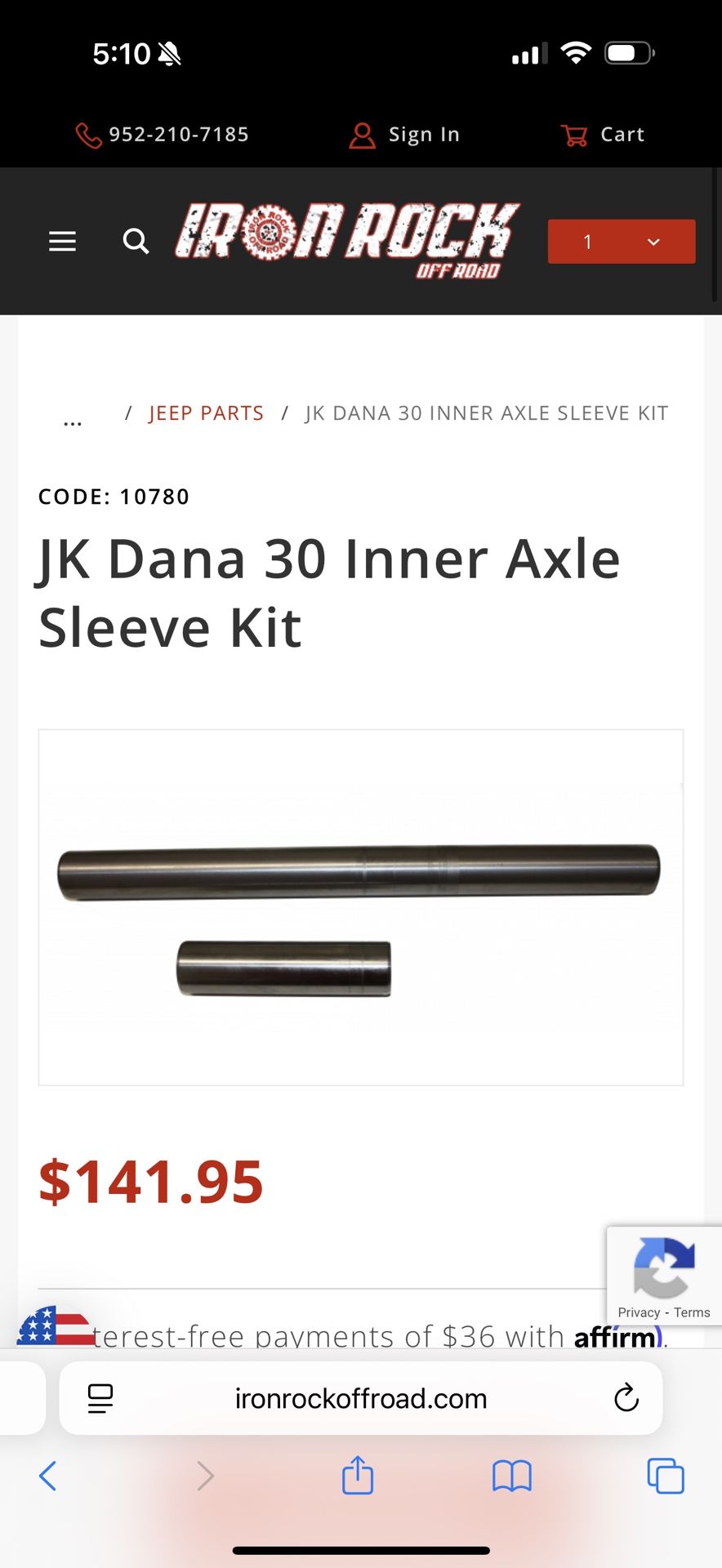This screenshot has width=722, height=1568.
Task: Open the shopping Cart
Action: [603, 135]
